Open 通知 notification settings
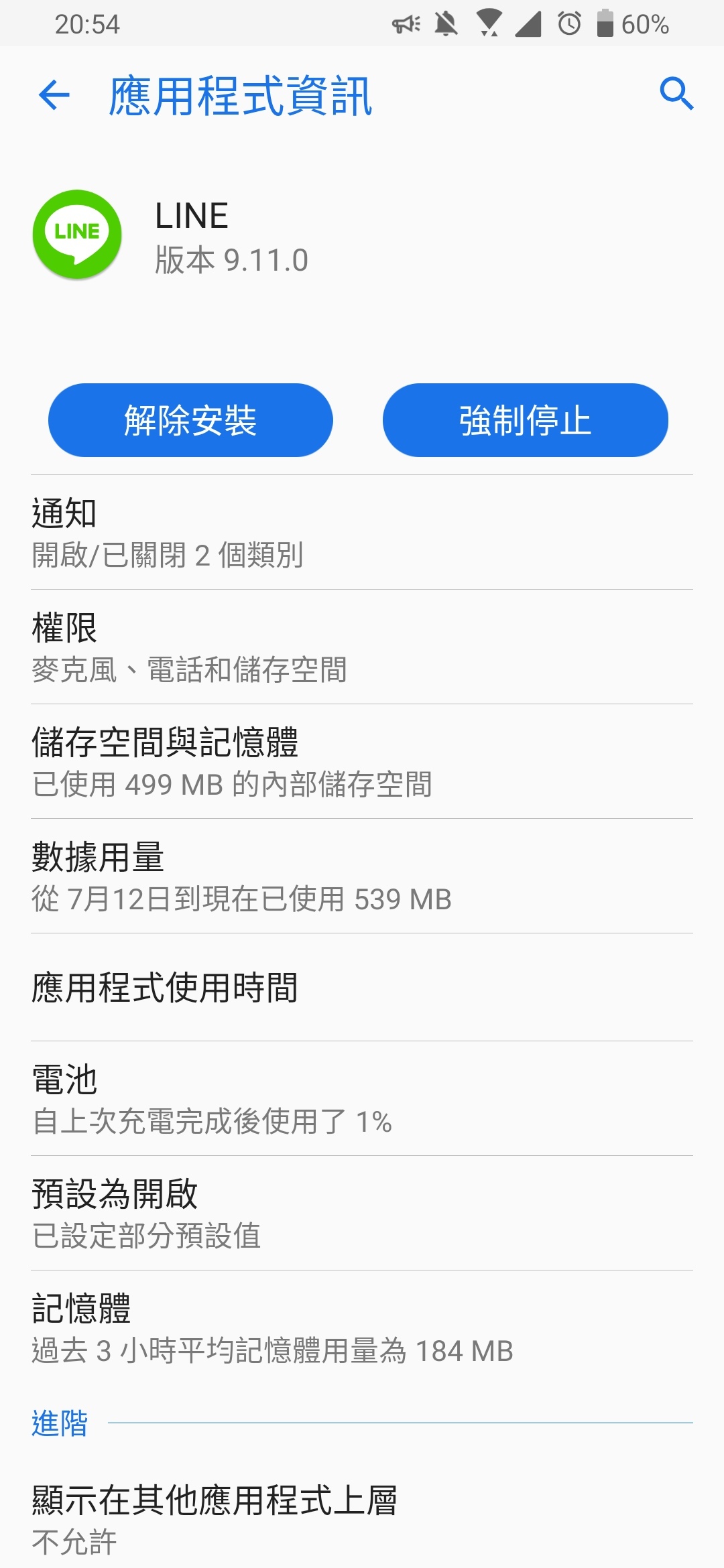Image resolution: width=724 pixels, height=1568 pixels. coord(362,533)
